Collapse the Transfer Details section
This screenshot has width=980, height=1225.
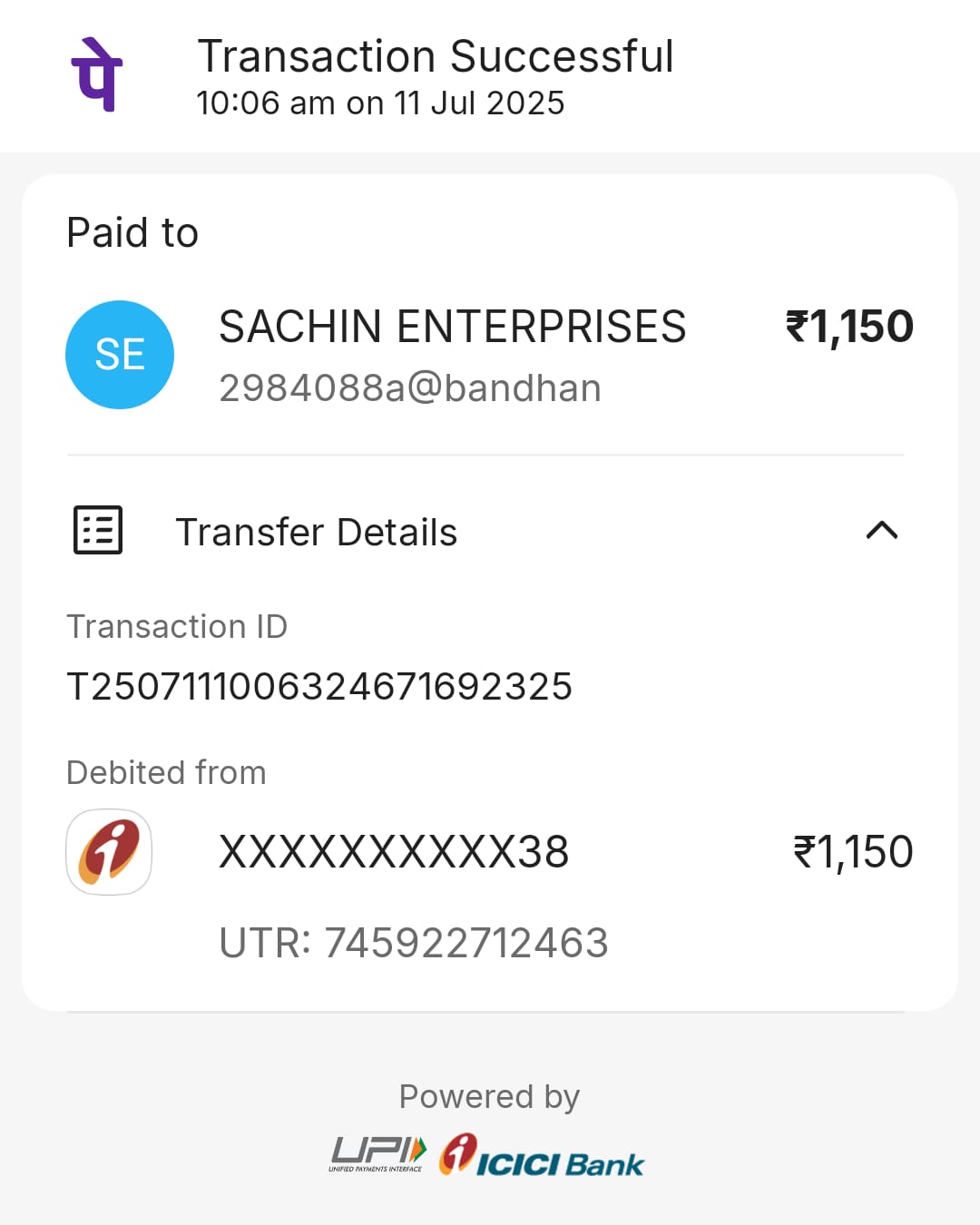pyautogui.click(x=881, y=531)
